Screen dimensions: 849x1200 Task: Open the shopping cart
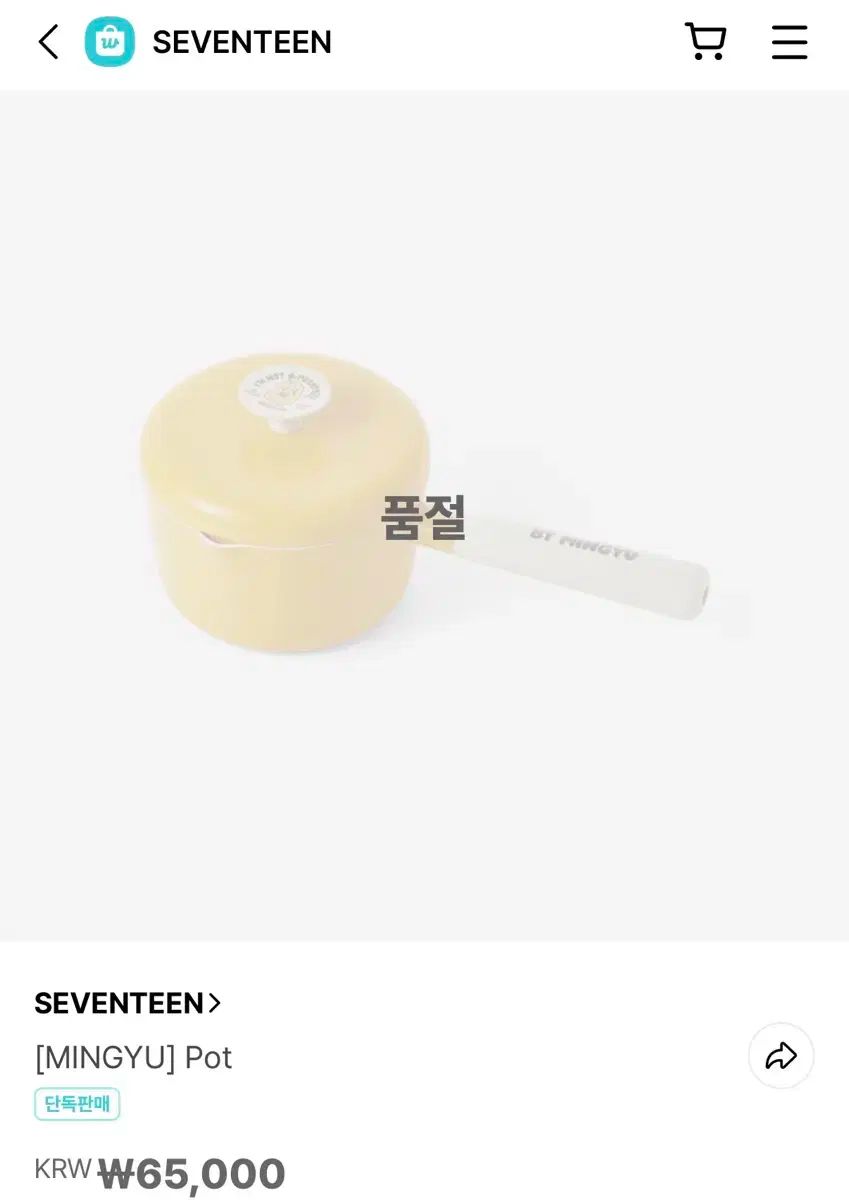click(x=705, y=42)
